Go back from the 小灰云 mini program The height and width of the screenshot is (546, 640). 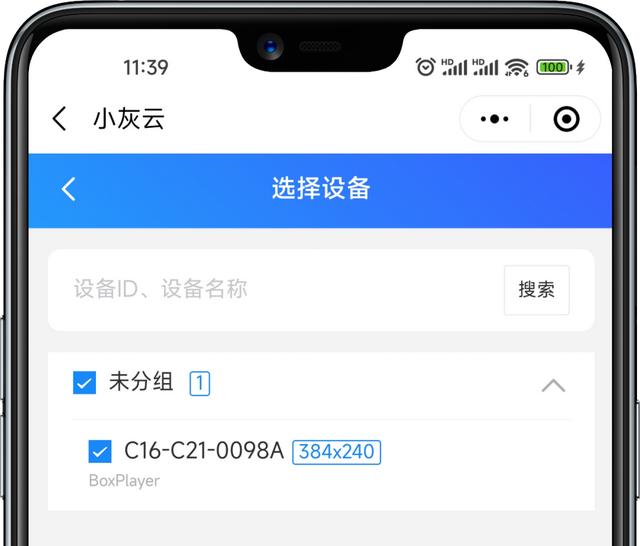point(60,119)
